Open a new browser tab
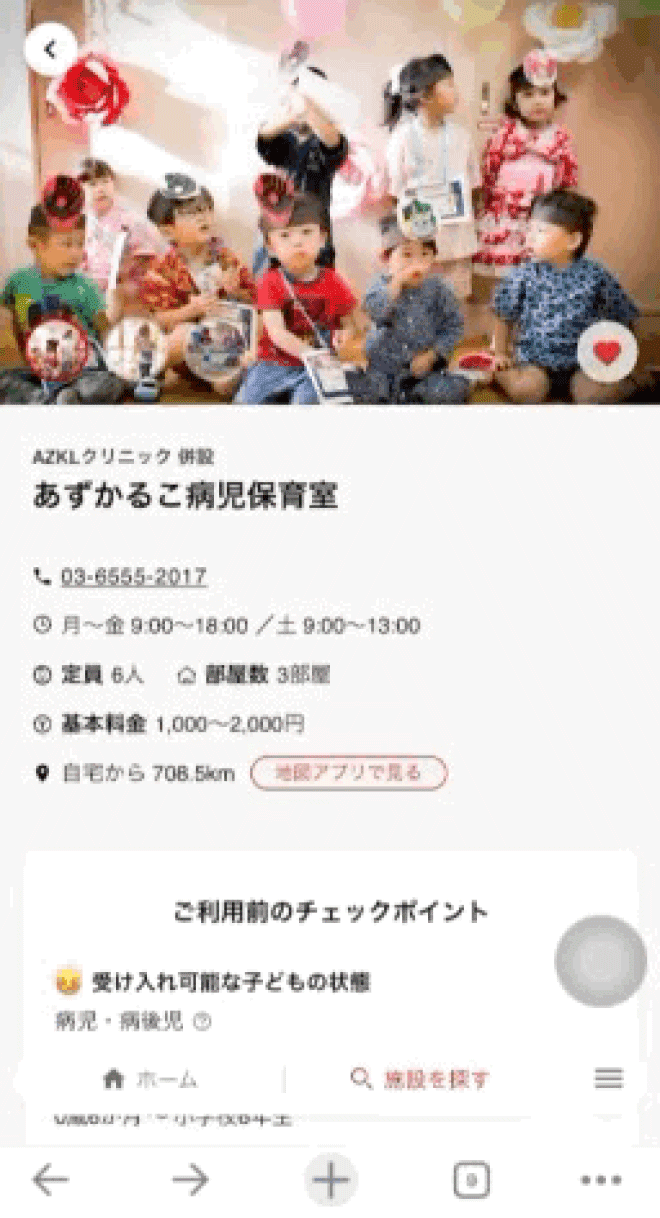Viewport: 660px width, 1218px height. click(x=330, y=1181)
